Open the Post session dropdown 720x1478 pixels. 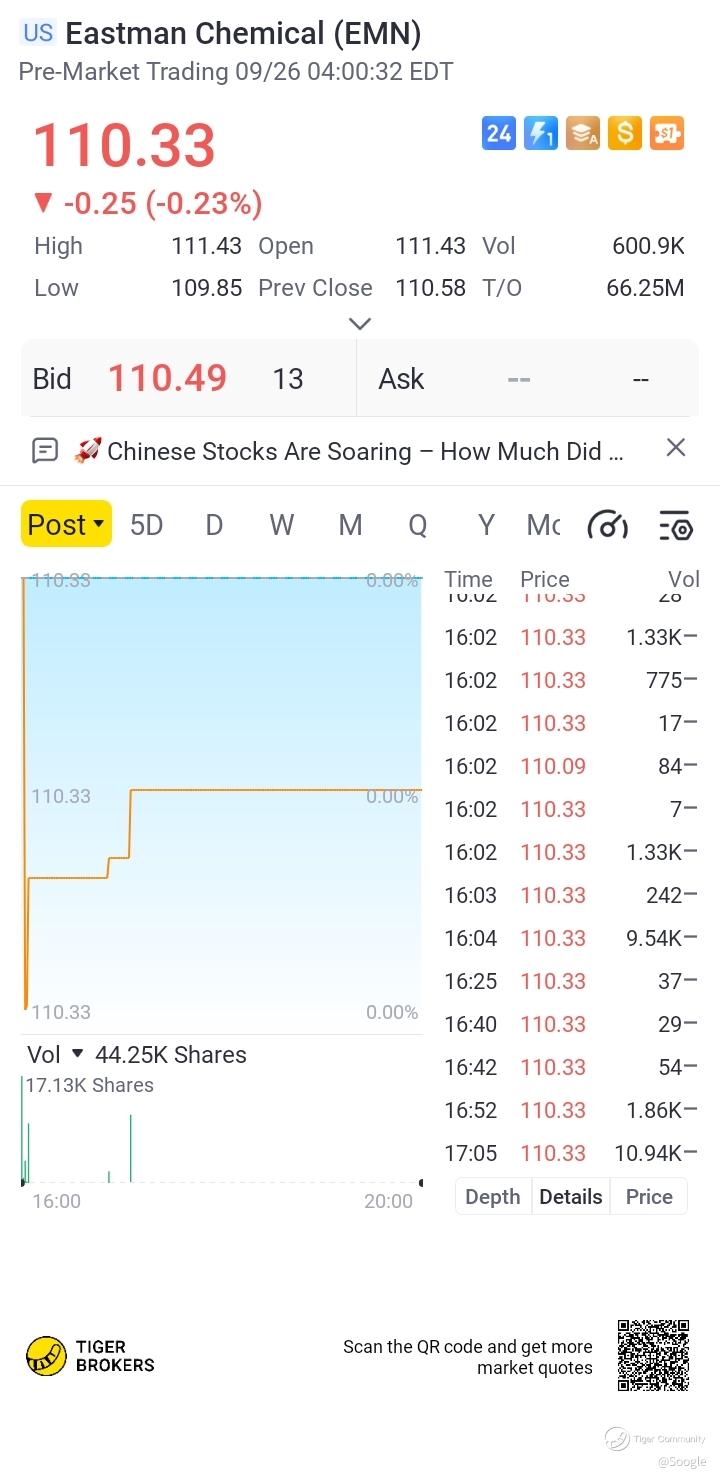tap(66, 524)
